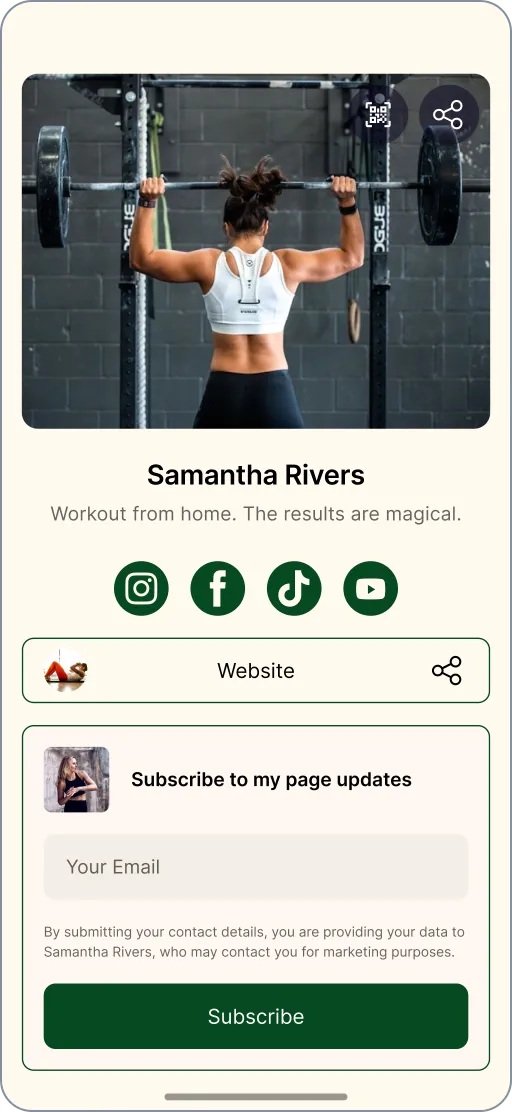Open Samantha's Instagram profile
This screenshot has width=512, height=1112.
click(141, 588)
